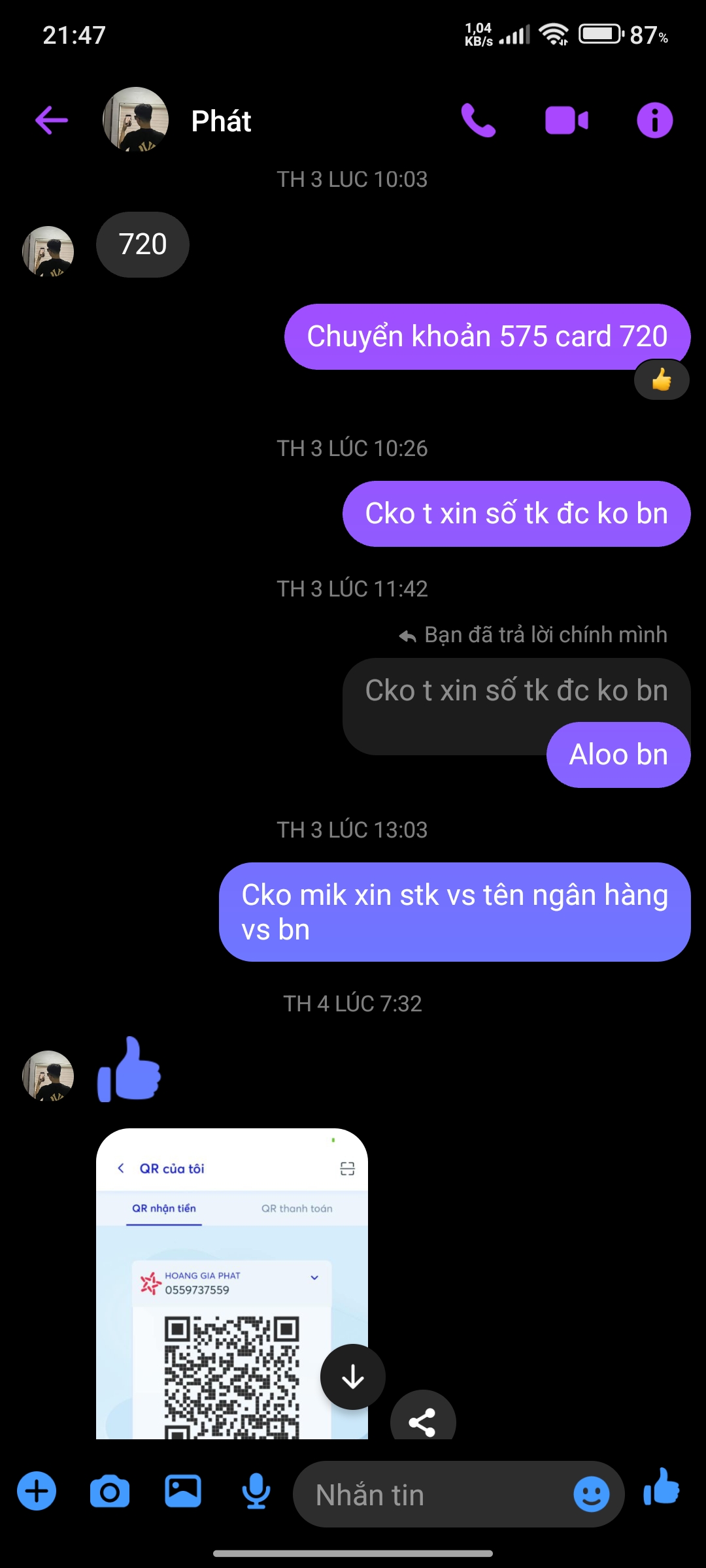The width and height of the screenshot is (706, 1568).
Task: Tap the replied quote Cko t xin số tk
Action: (516, 691)
